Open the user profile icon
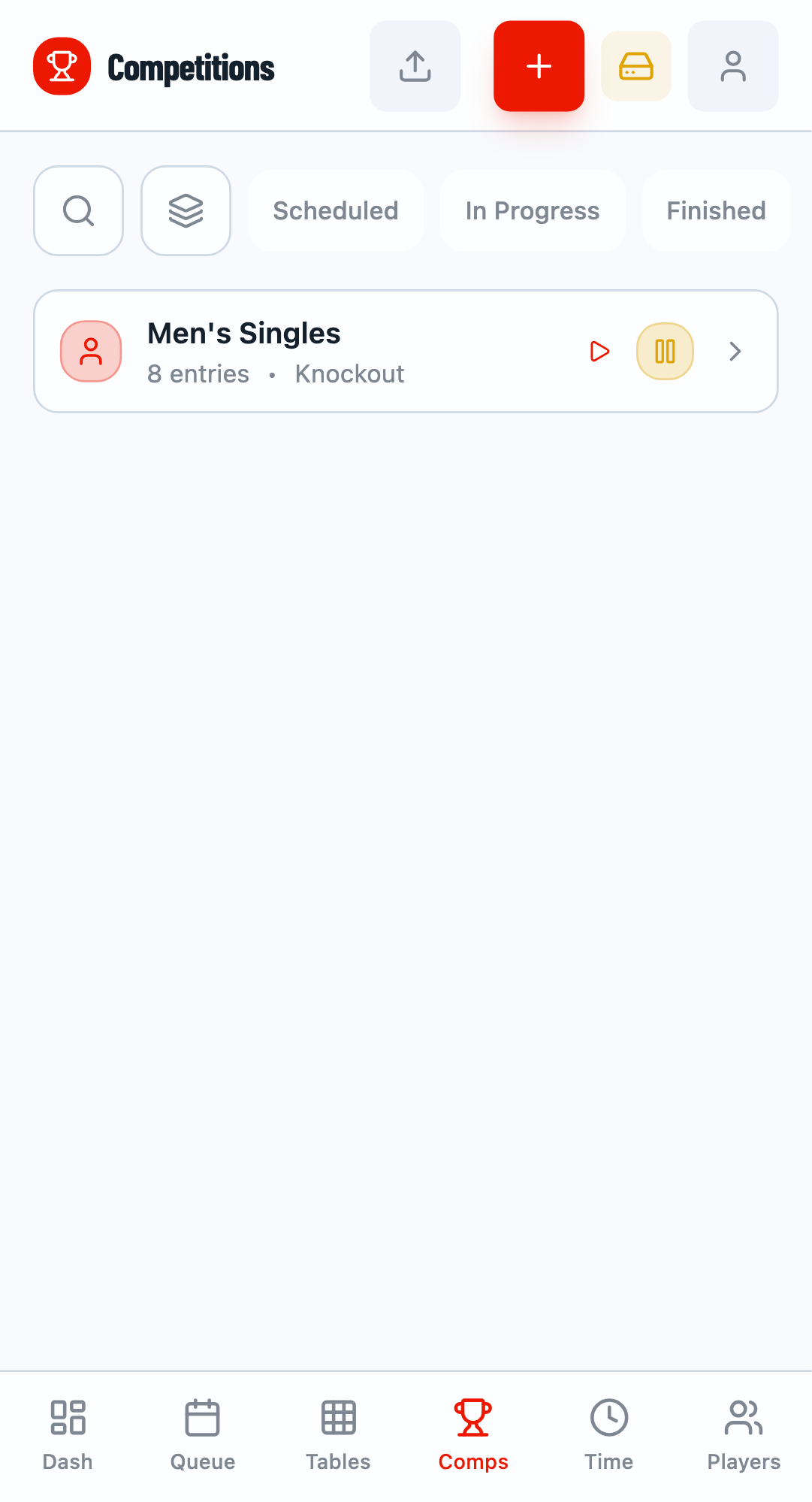The height and width of the screenshot is (1502, 812). click(x=732, y=65)
